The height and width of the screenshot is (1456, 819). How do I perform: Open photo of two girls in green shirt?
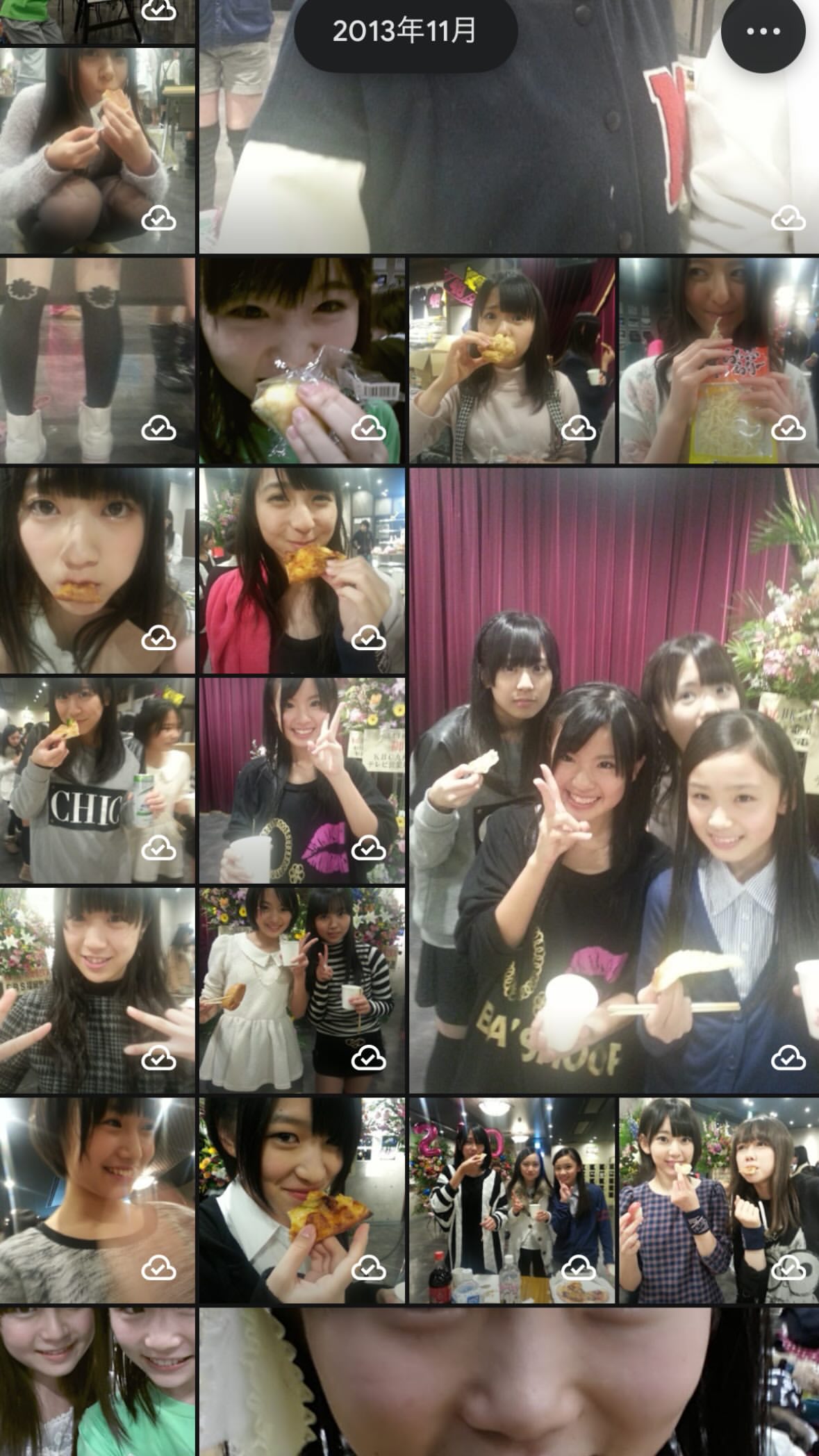coord(97,1382)
